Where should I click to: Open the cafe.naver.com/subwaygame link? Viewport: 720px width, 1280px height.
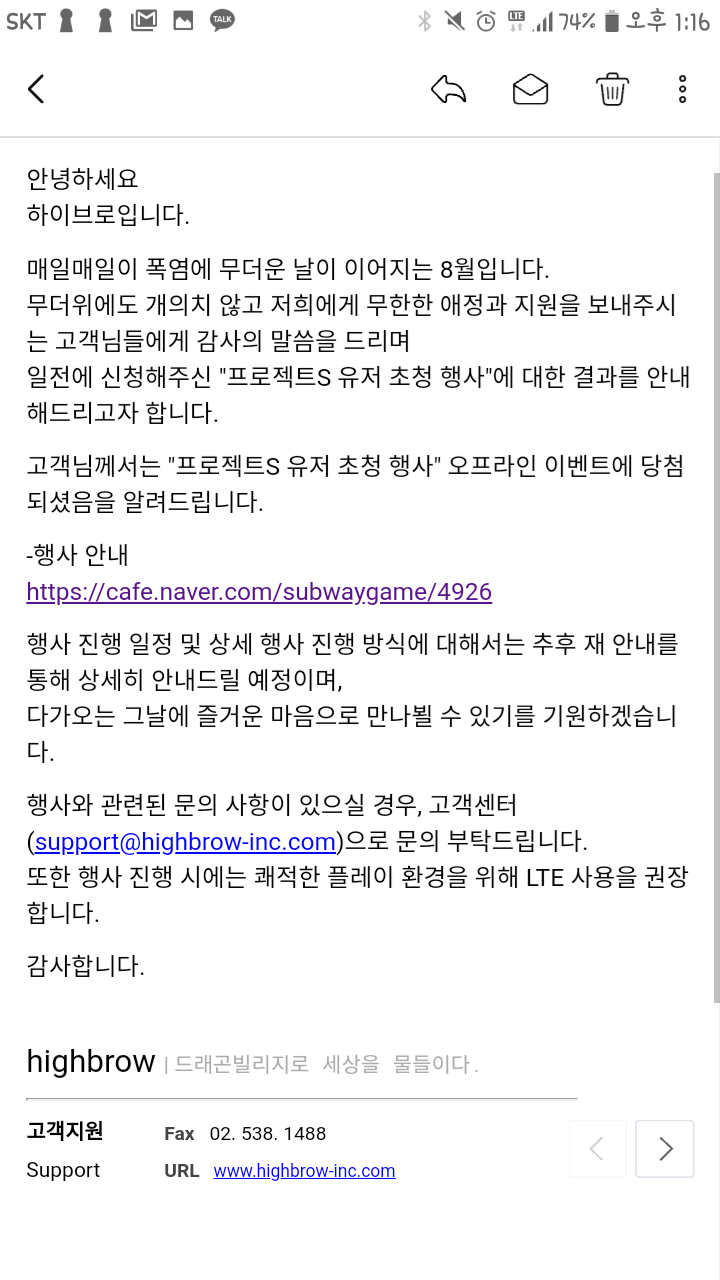pyautogui.click(x=259, y=591)
